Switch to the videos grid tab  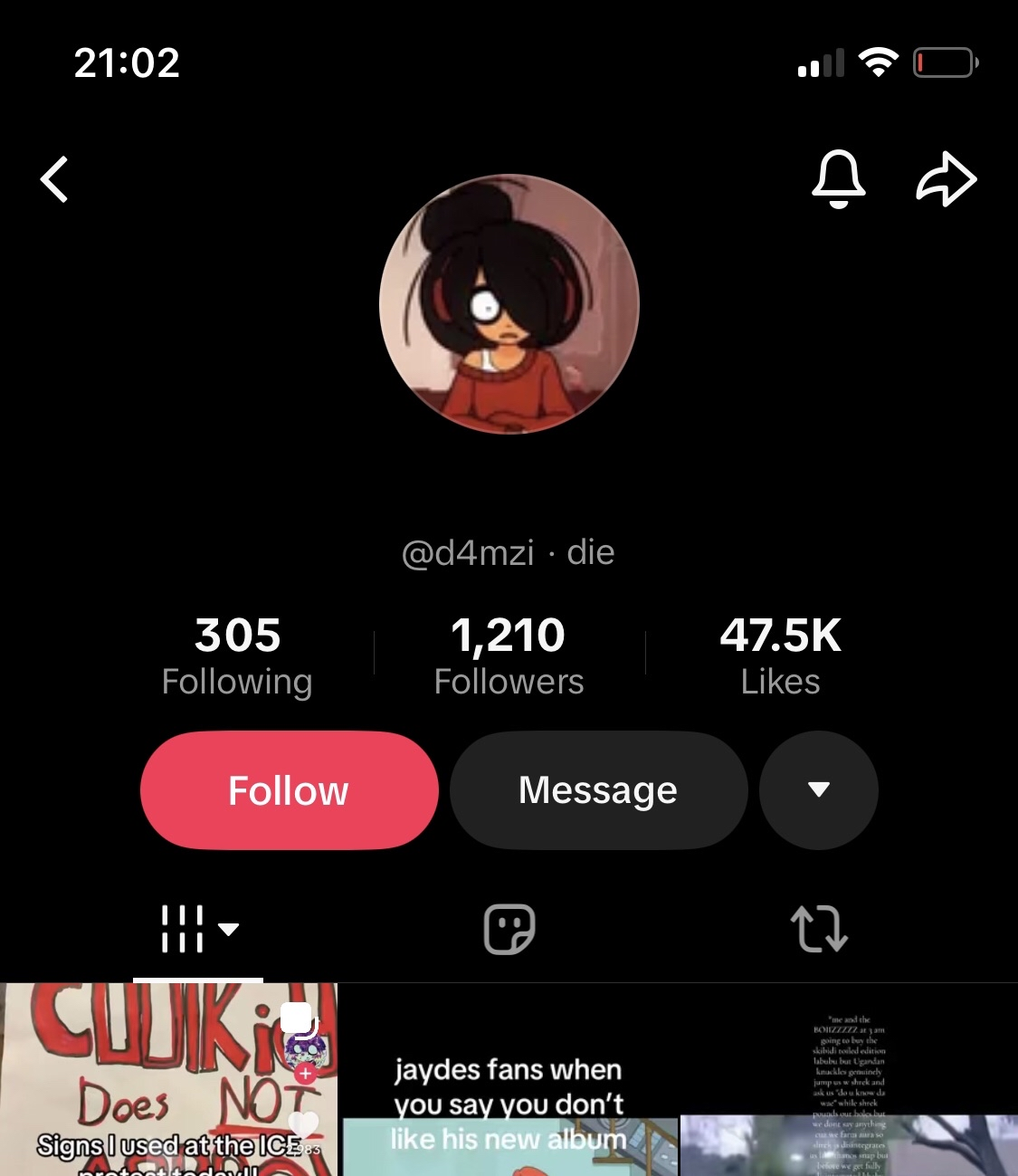[198, 929]
